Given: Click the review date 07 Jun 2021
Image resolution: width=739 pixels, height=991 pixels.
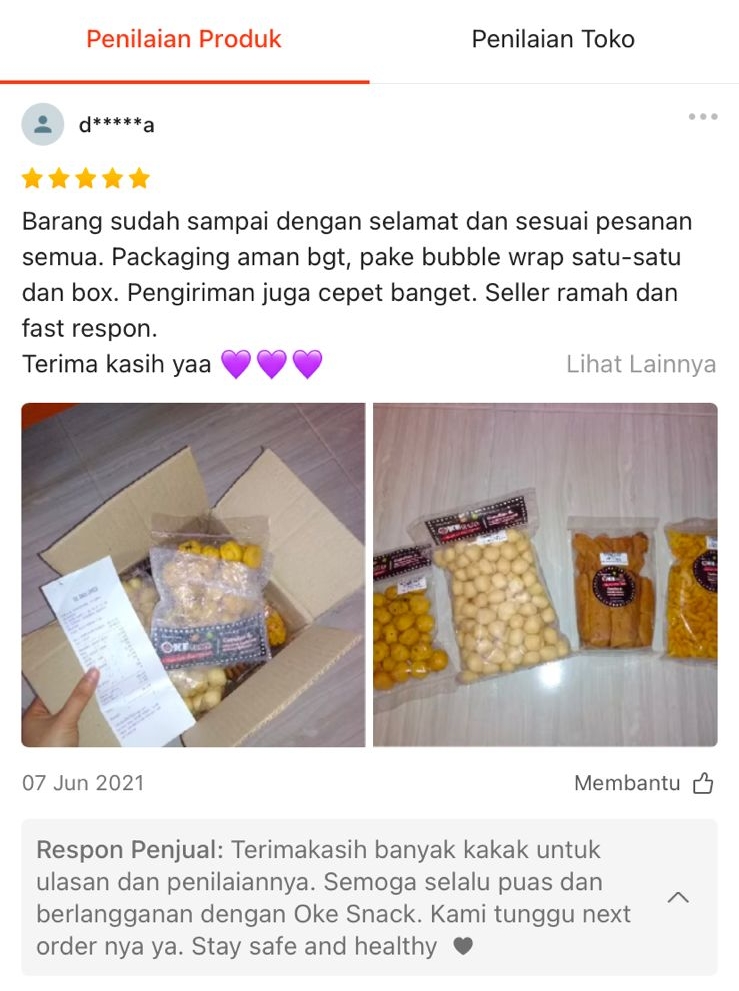Looking at the screenshot, I should [x=84, y=784].
